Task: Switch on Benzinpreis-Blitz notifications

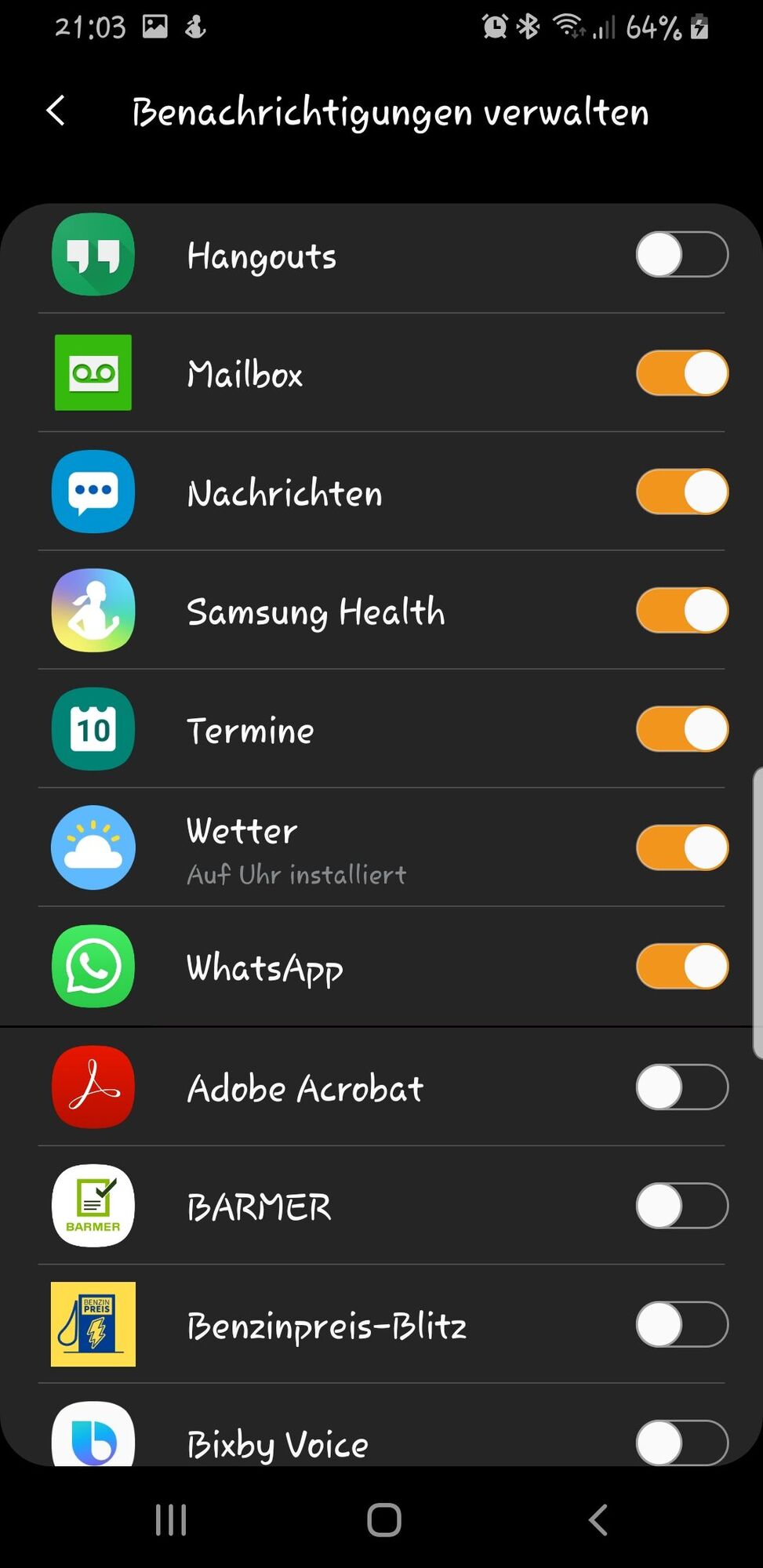Action: tap(681, 1325)
